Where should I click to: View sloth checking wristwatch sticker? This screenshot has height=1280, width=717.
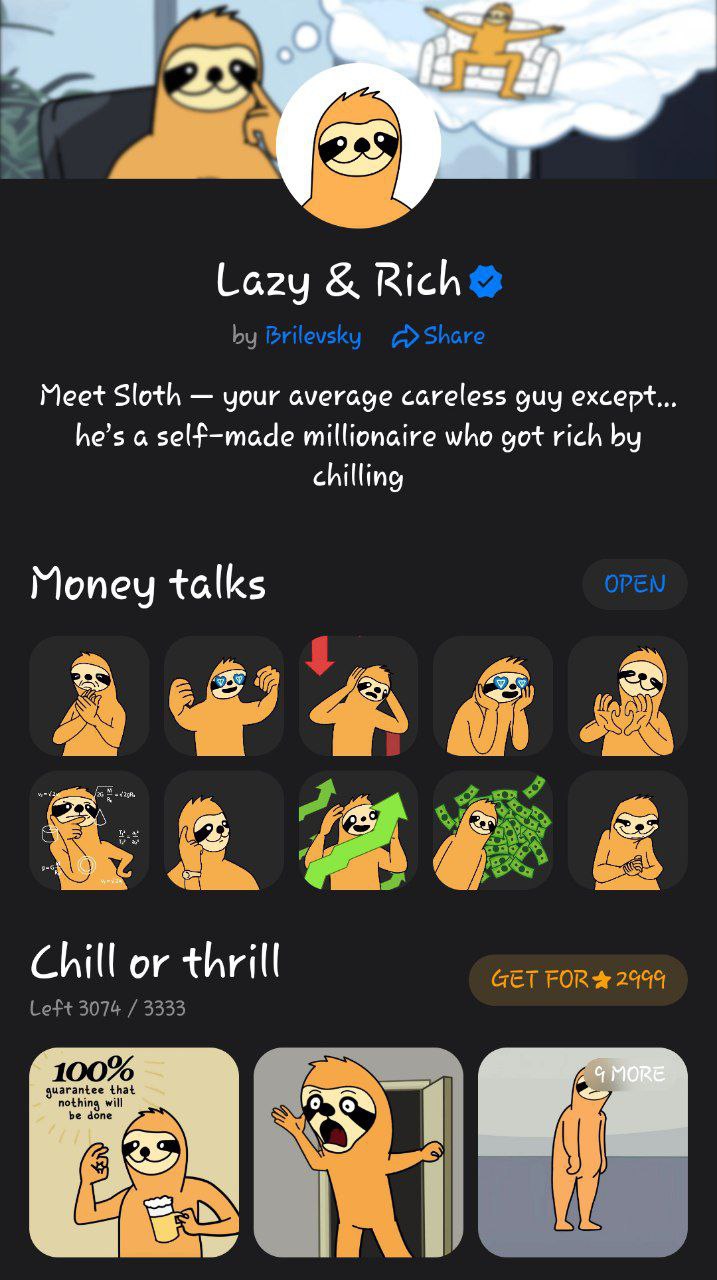pyautogui.click(x=223, y=830)
